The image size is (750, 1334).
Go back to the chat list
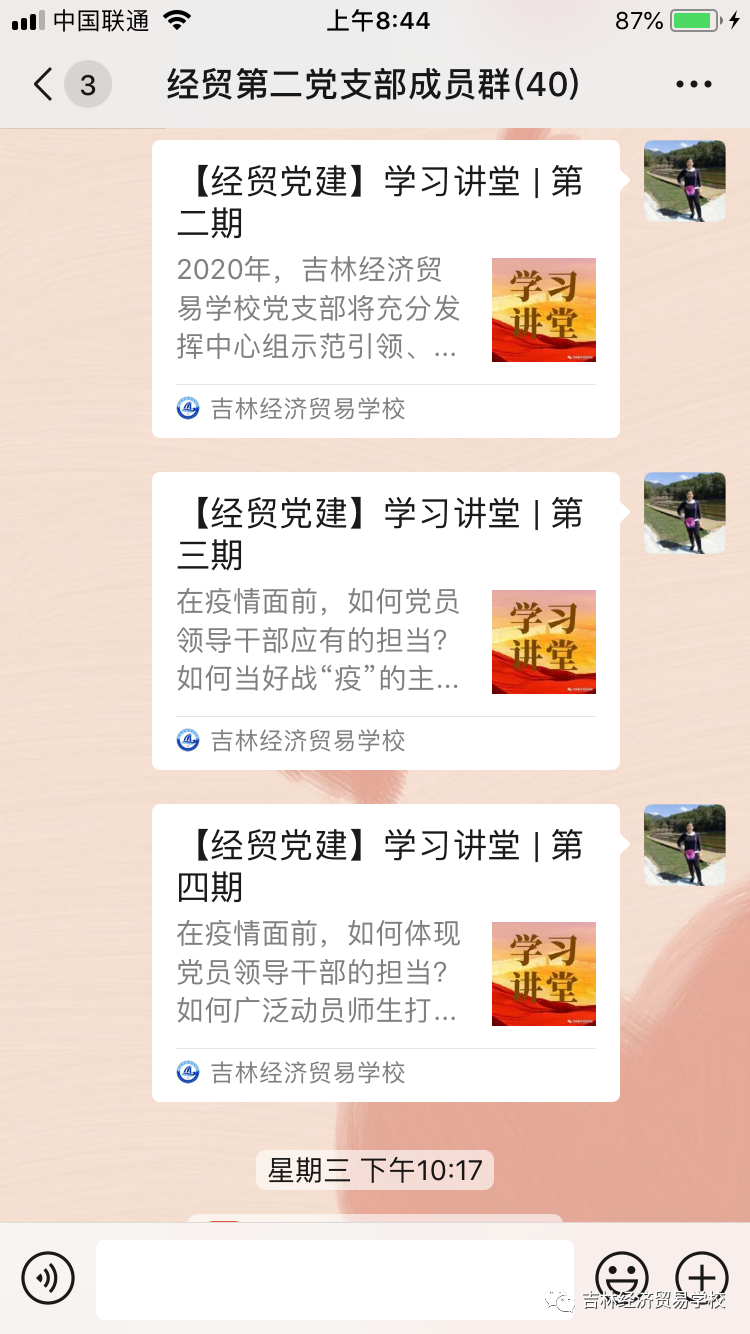point(44,85)
